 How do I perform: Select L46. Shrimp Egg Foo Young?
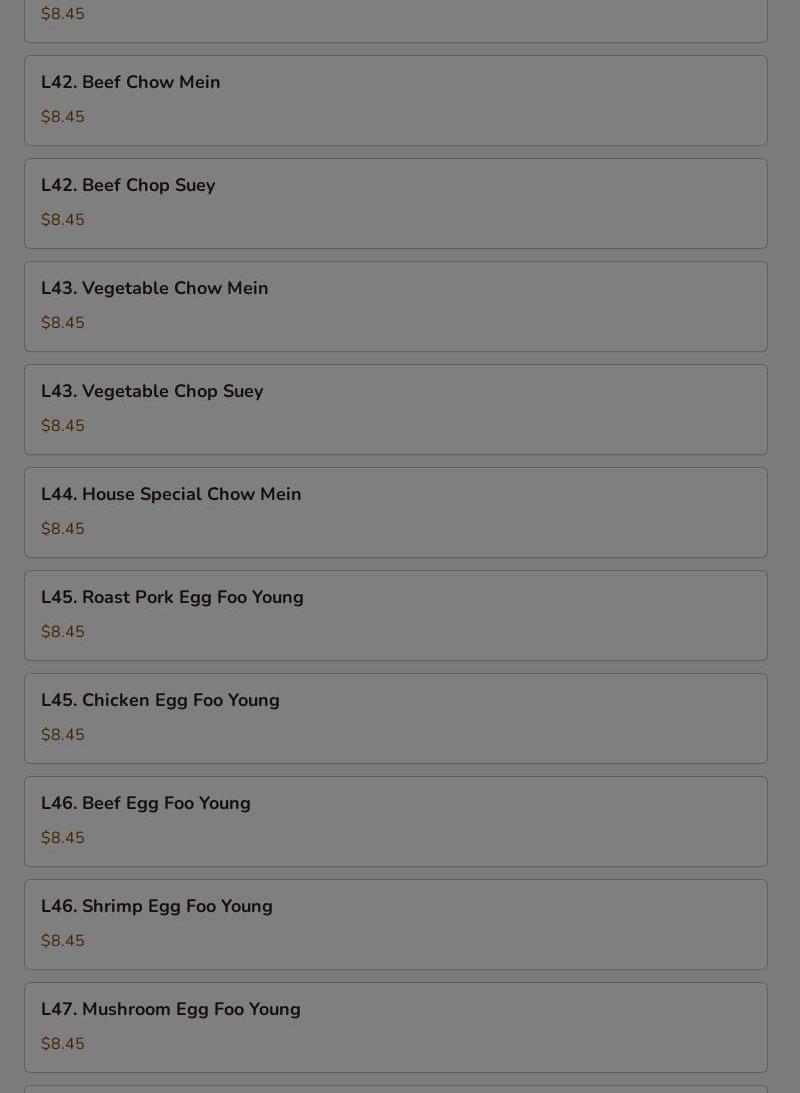point(156,906)
